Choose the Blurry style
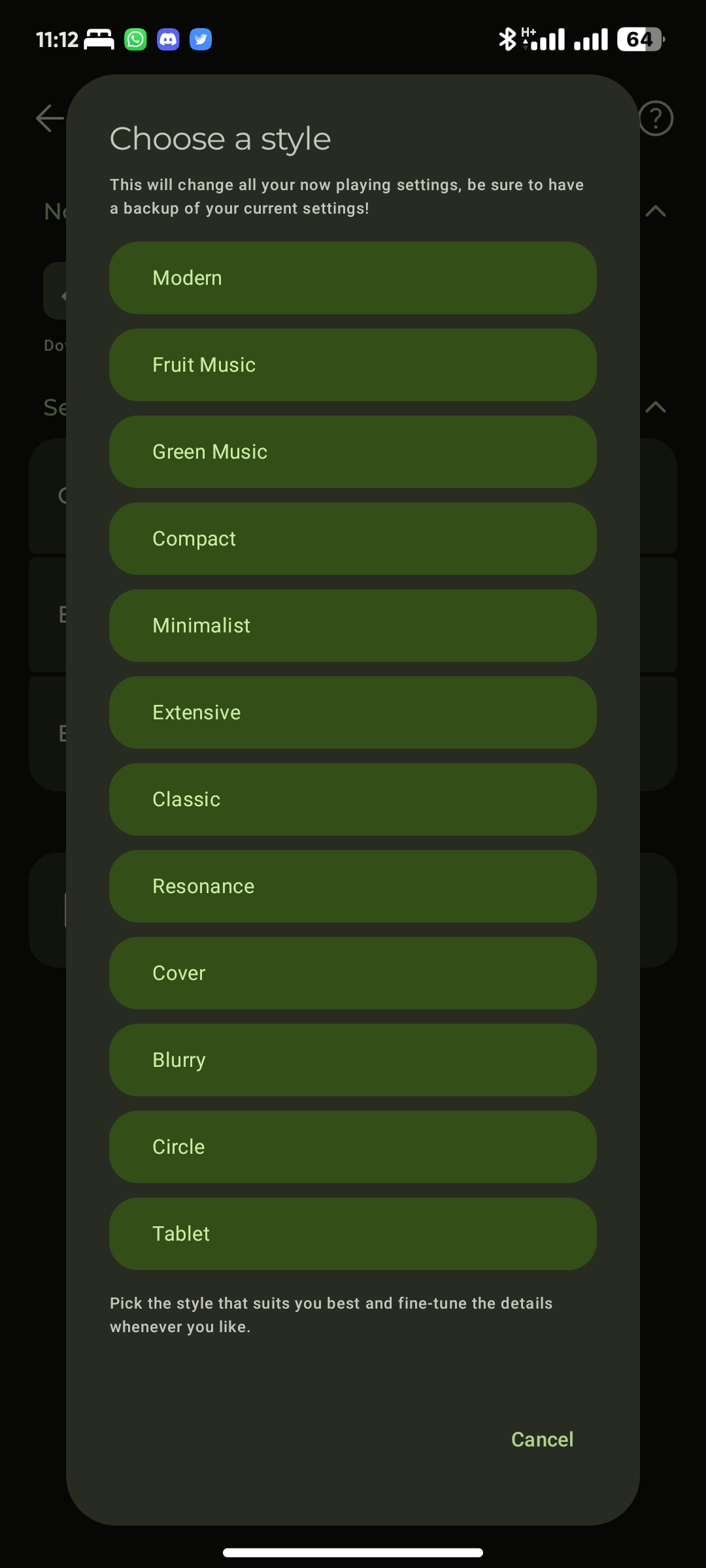This screenshot has height=1568, width=706. click(x=352, y=1060)
